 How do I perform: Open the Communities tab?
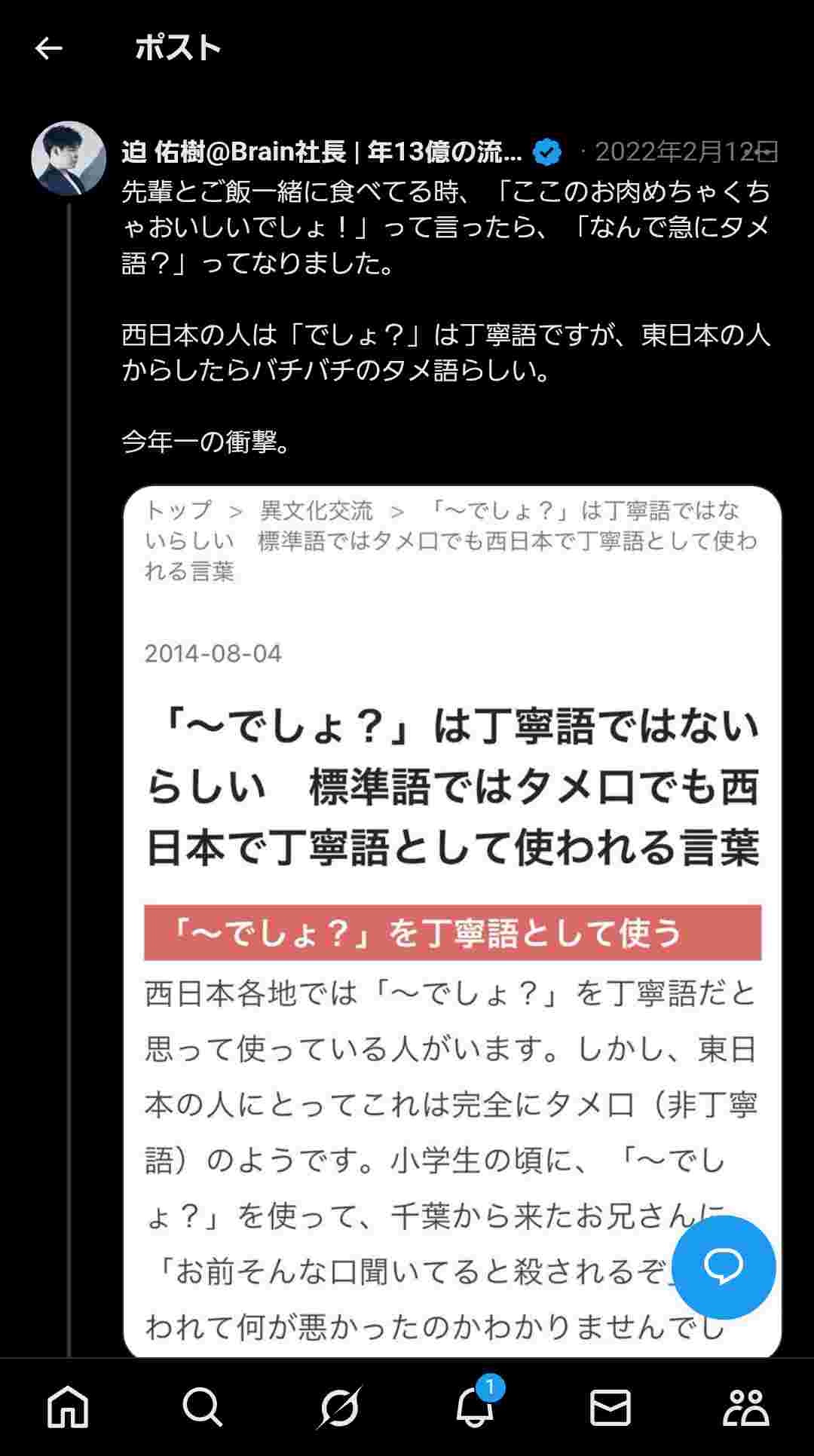745,1407
